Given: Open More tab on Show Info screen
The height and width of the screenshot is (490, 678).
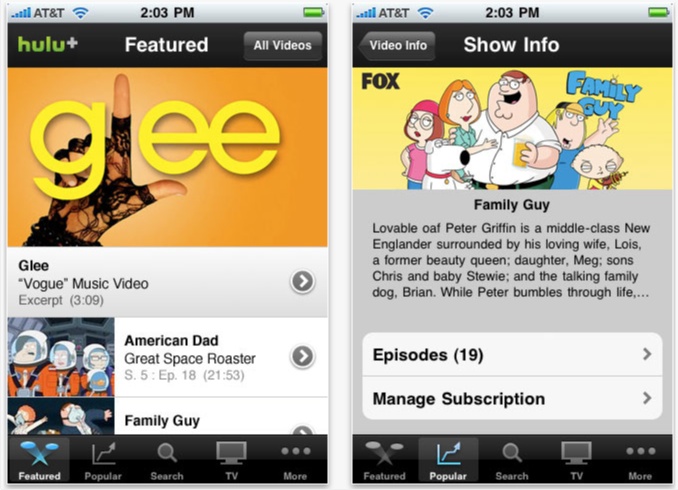Looking at the screenshot, I should pyautogui.click(x=640, y=461).
